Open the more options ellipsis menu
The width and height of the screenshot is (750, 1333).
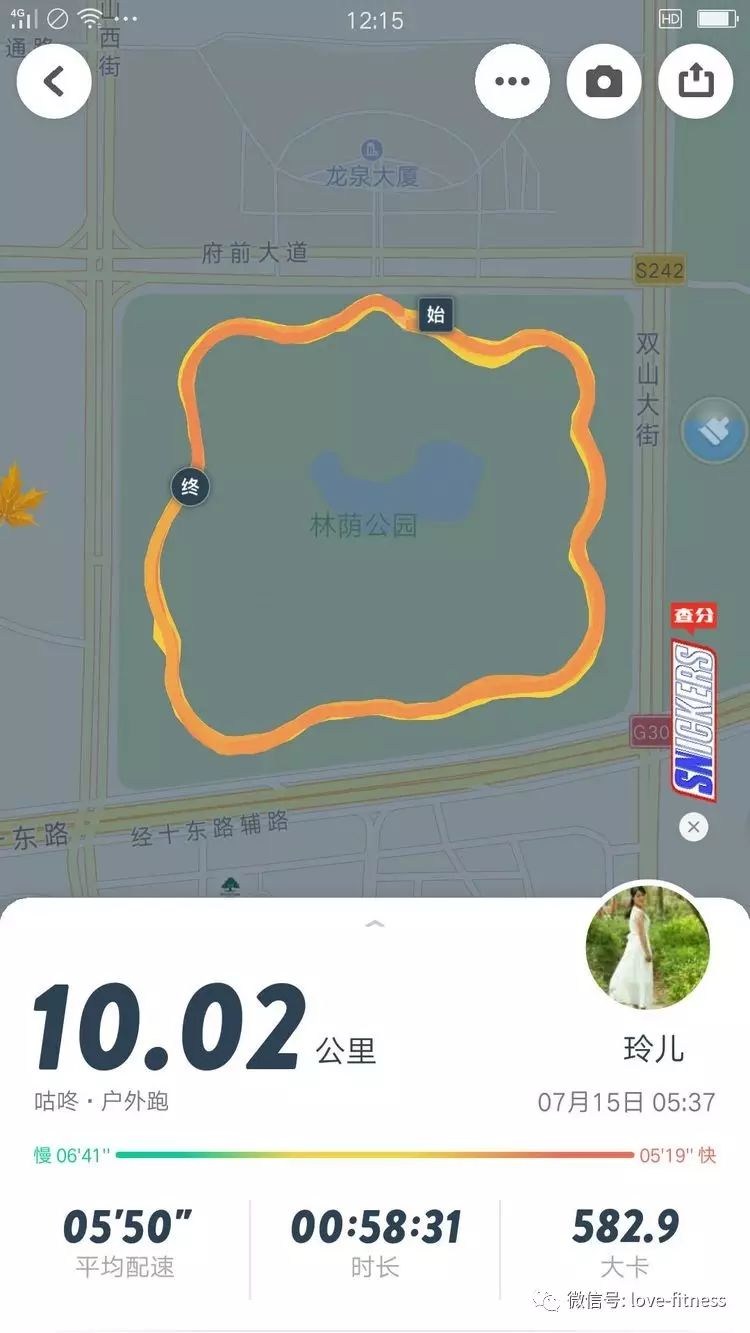point(512,81)
